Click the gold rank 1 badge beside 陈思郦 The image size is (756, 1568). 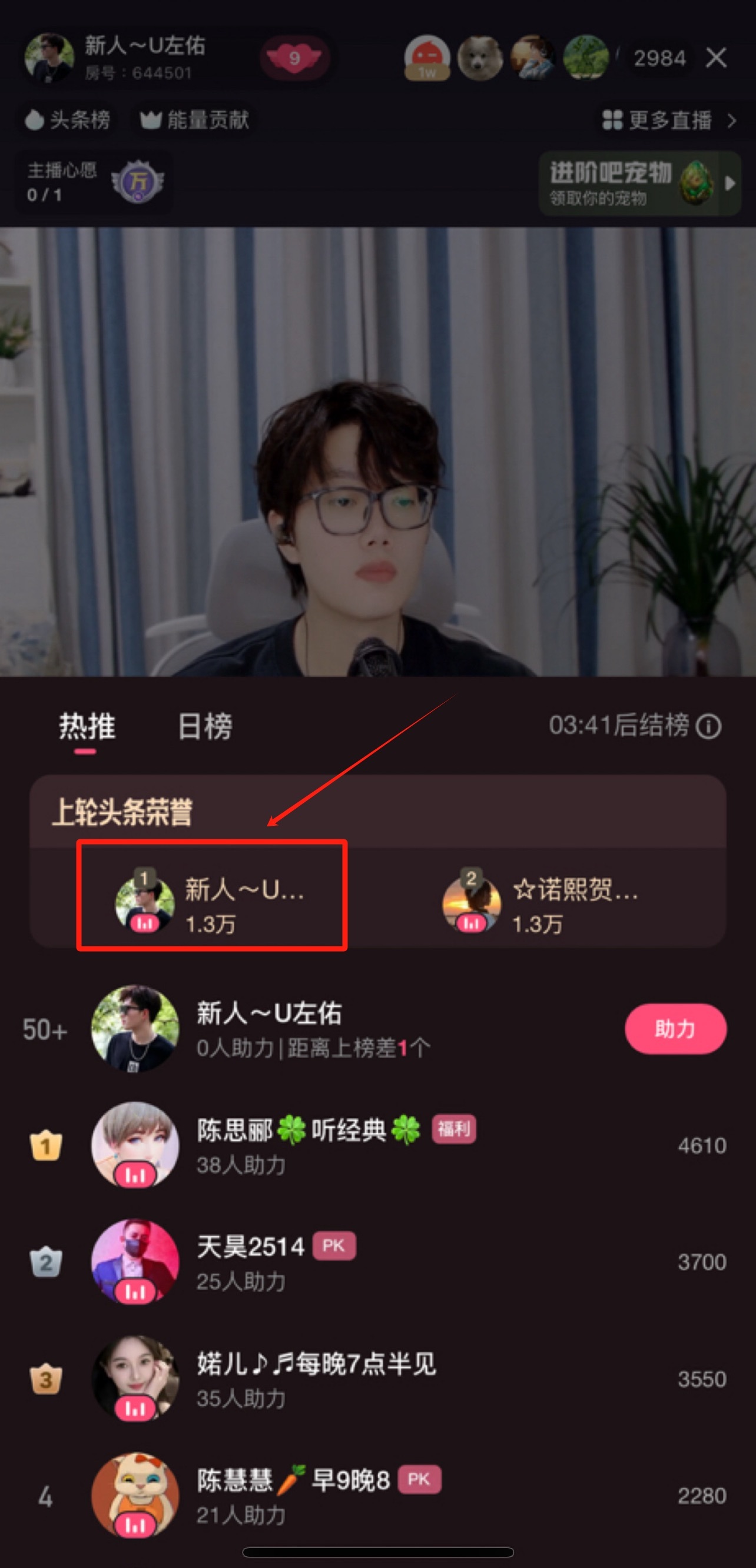pos(46,1147)
